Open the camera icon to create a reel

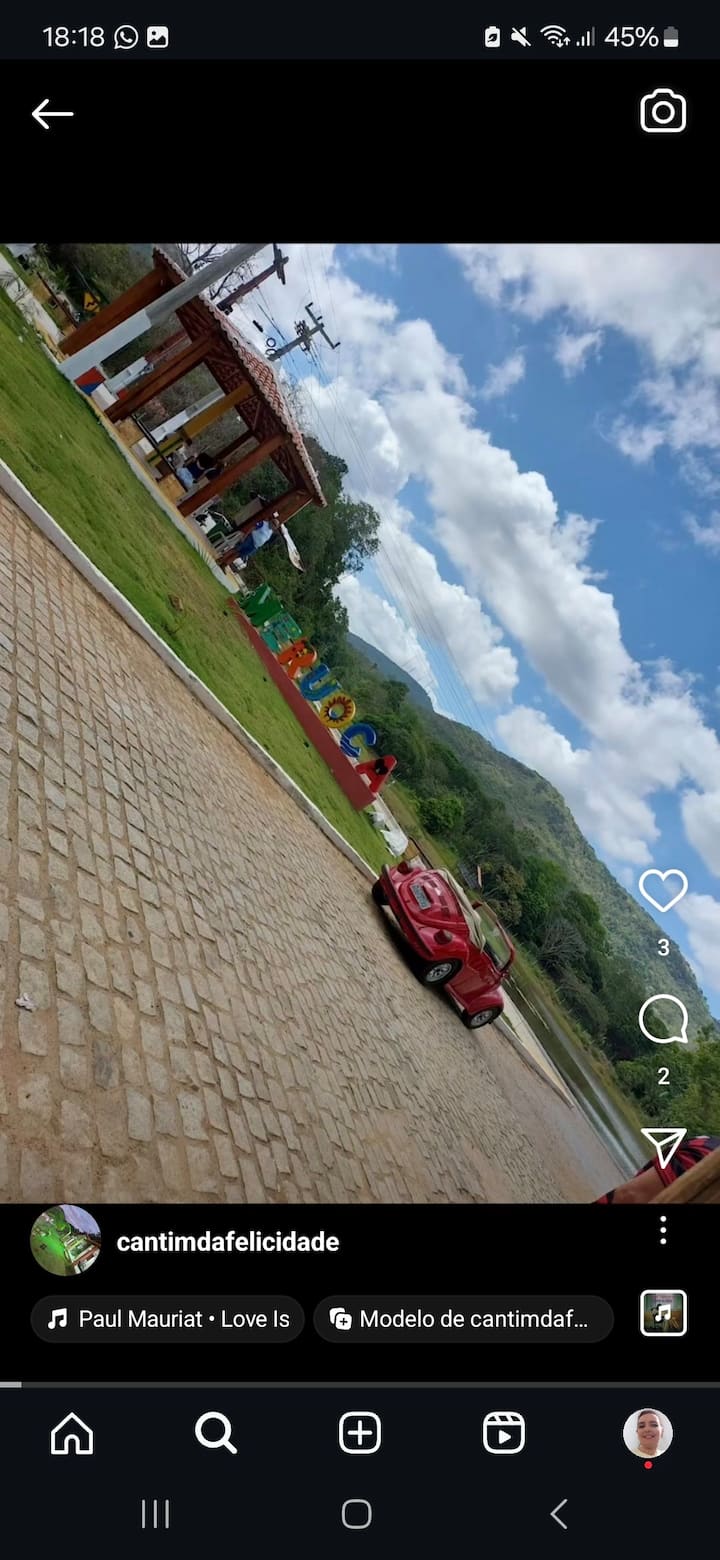coord(663,112)
